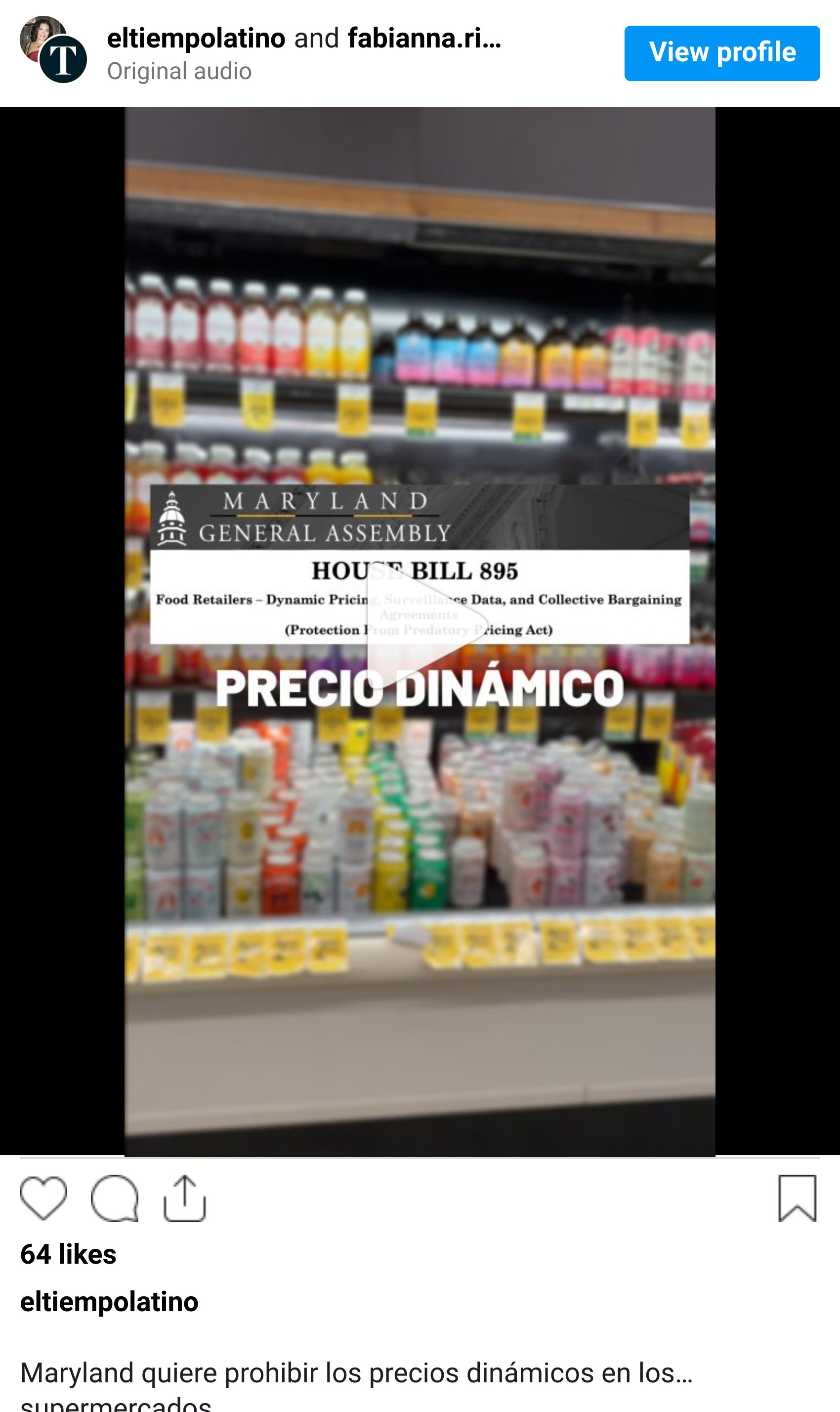Open eltiempolatino username in header
Viewport: 840px width, 1412px height.
click(196, 39)
